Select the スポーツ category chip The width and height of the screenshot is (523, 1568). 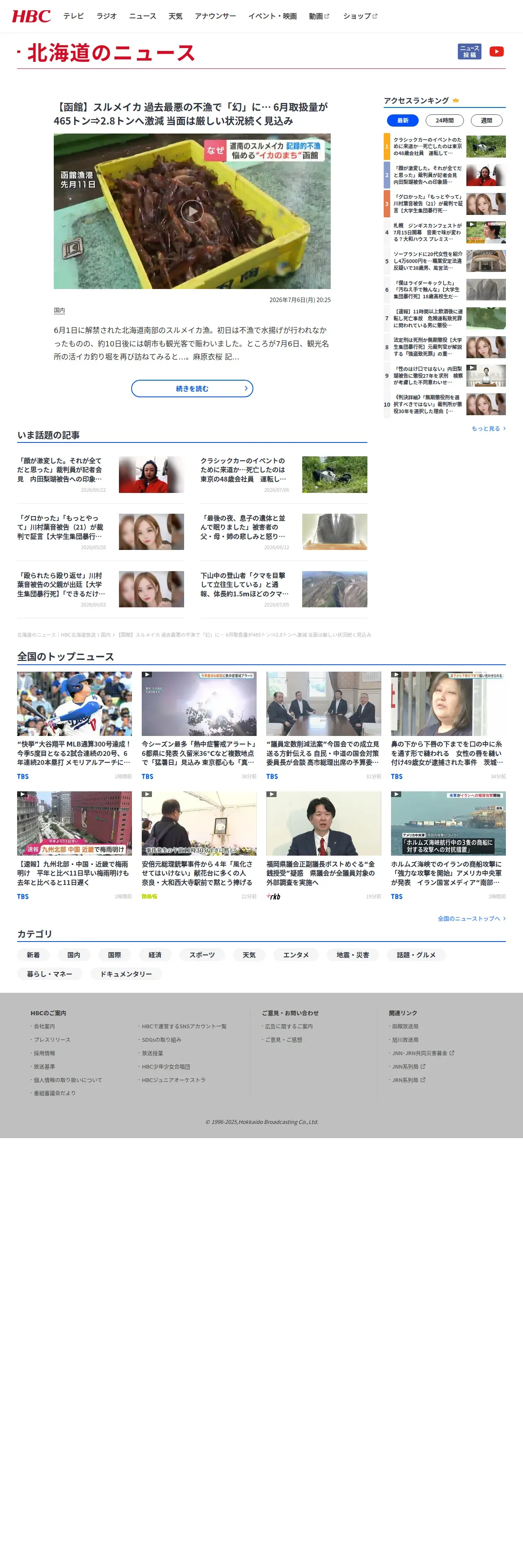(x=202, y=955)
